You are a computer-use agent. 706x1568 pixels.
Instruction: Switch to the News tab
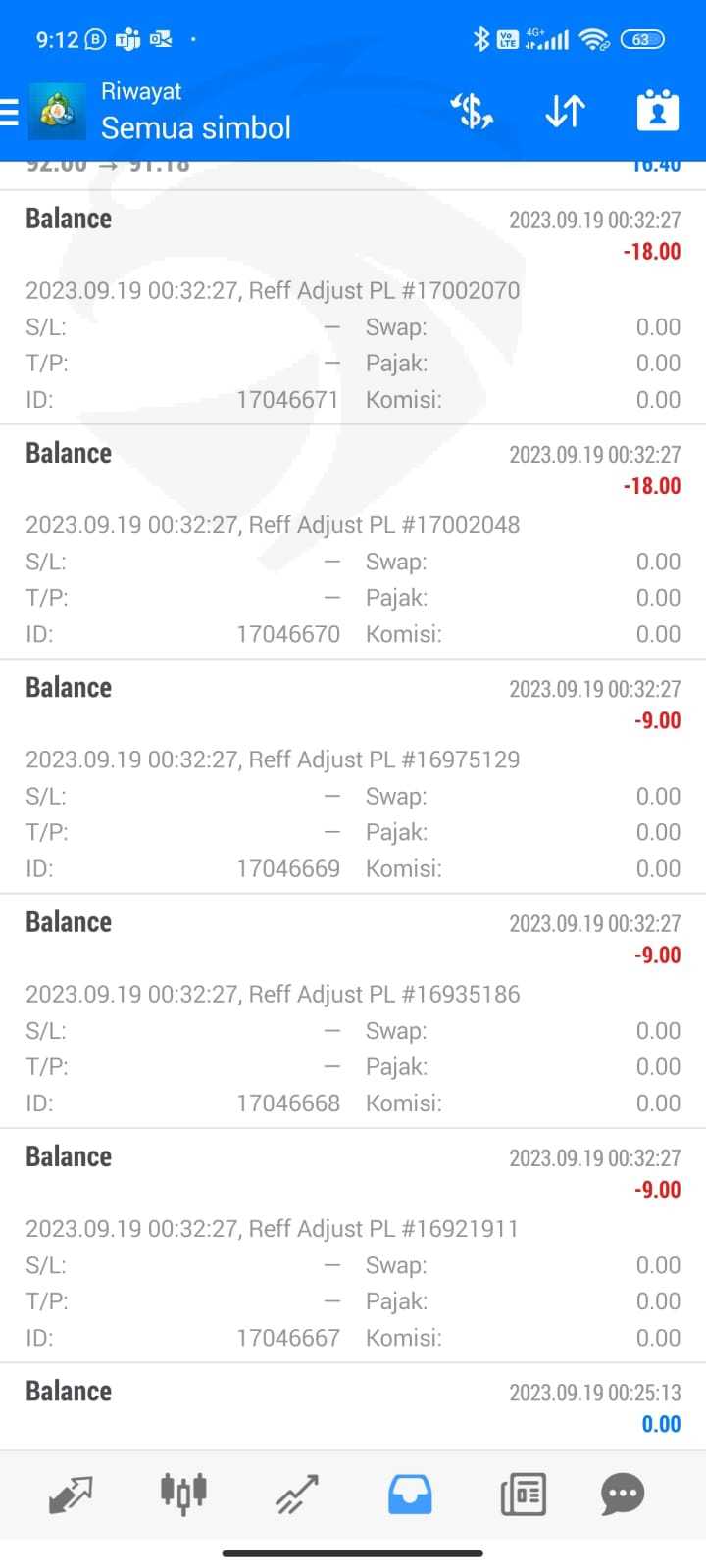pos(523,1494)
